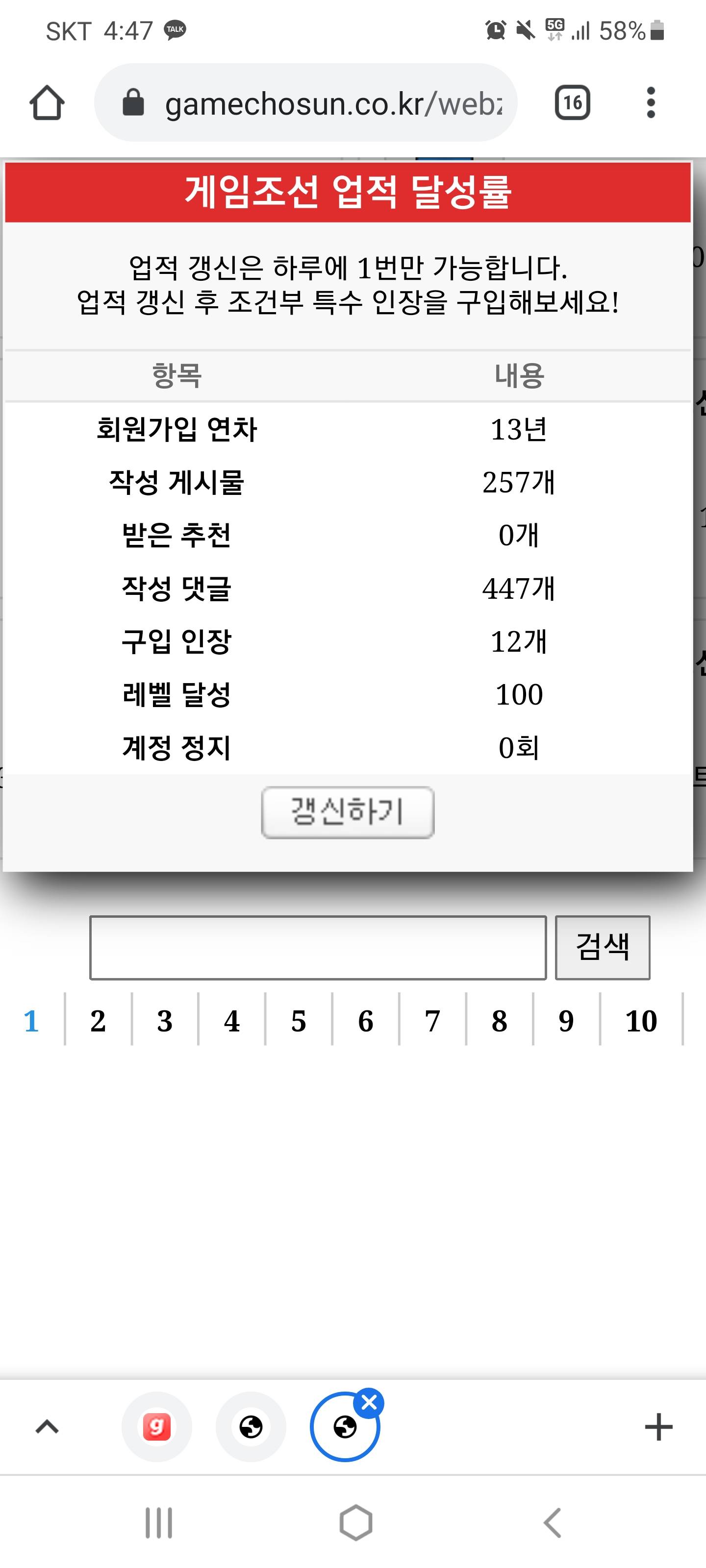Expand the tab group with chevron
This screenshot has width=706, height=1568.
pos(47,1427)
